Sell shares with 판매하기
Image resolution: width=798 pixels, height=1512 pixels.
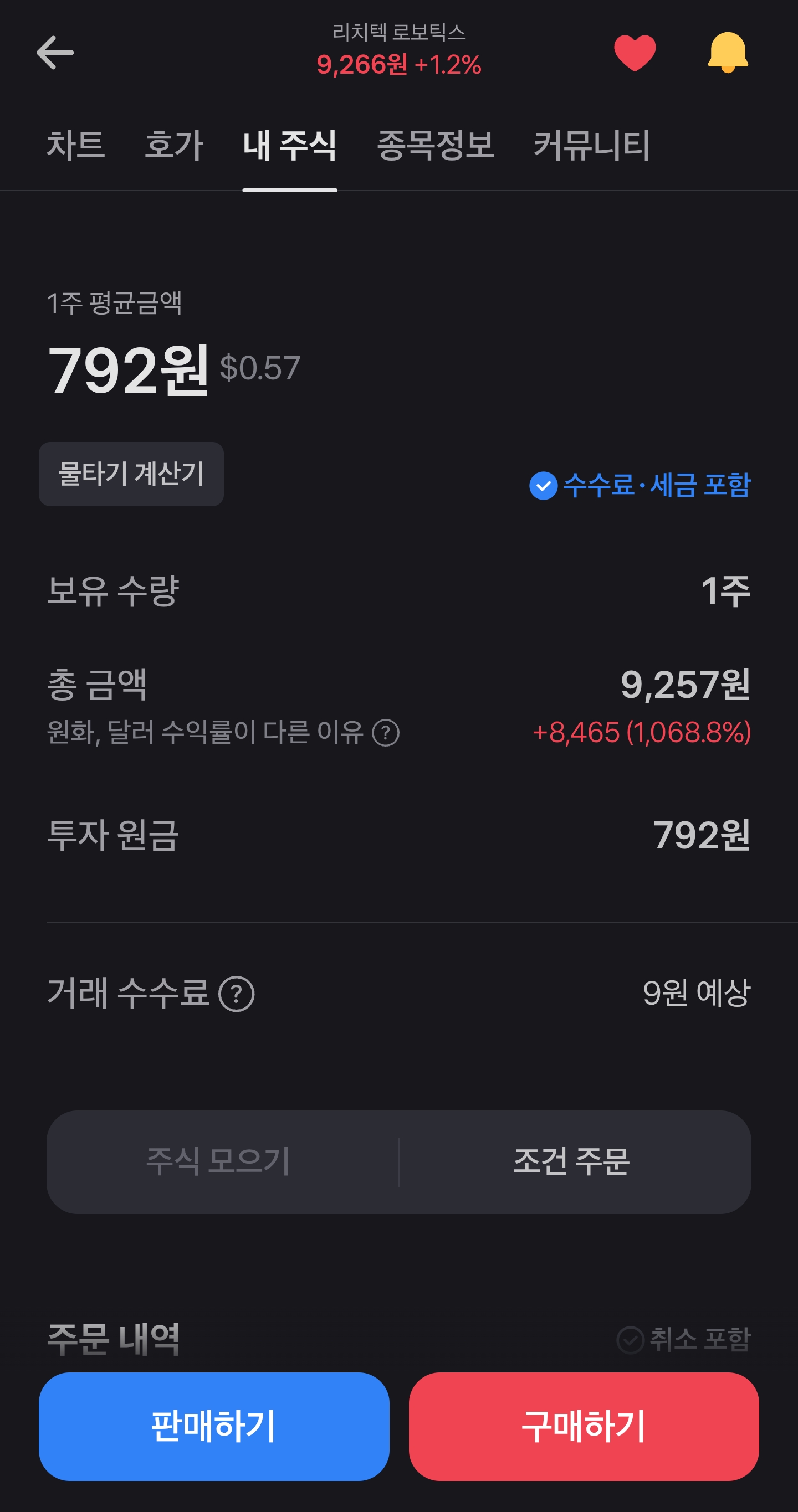point(214,1426)
